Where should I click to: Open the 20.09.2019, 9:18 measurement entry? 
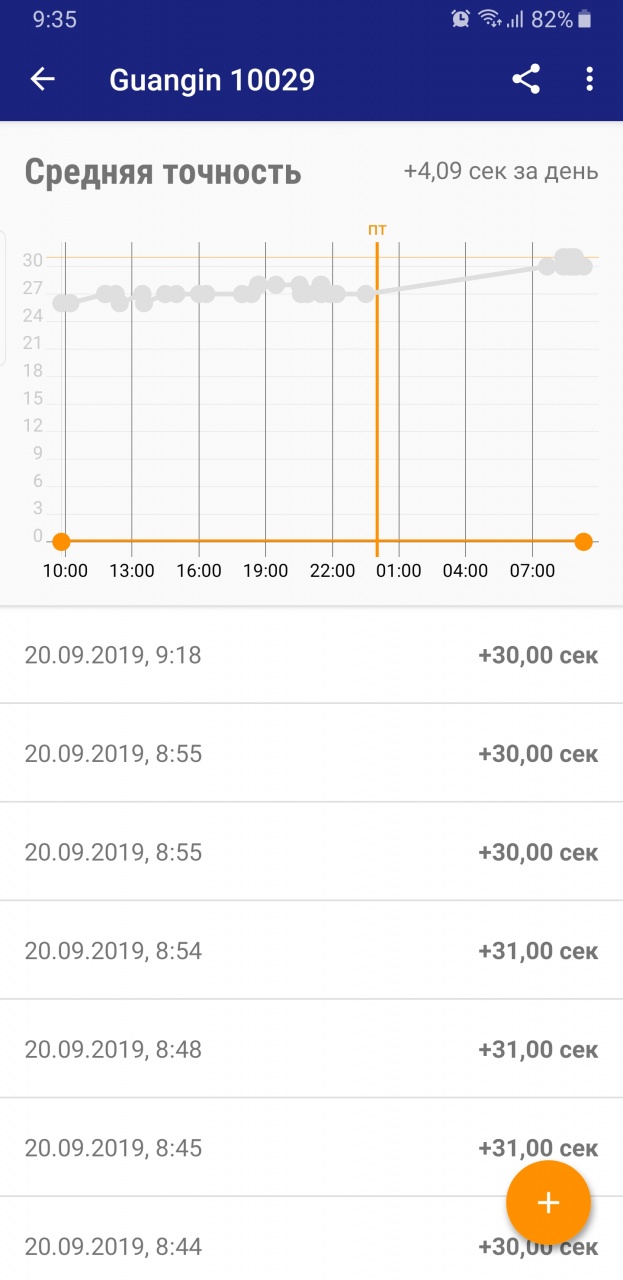pos(311,655)
